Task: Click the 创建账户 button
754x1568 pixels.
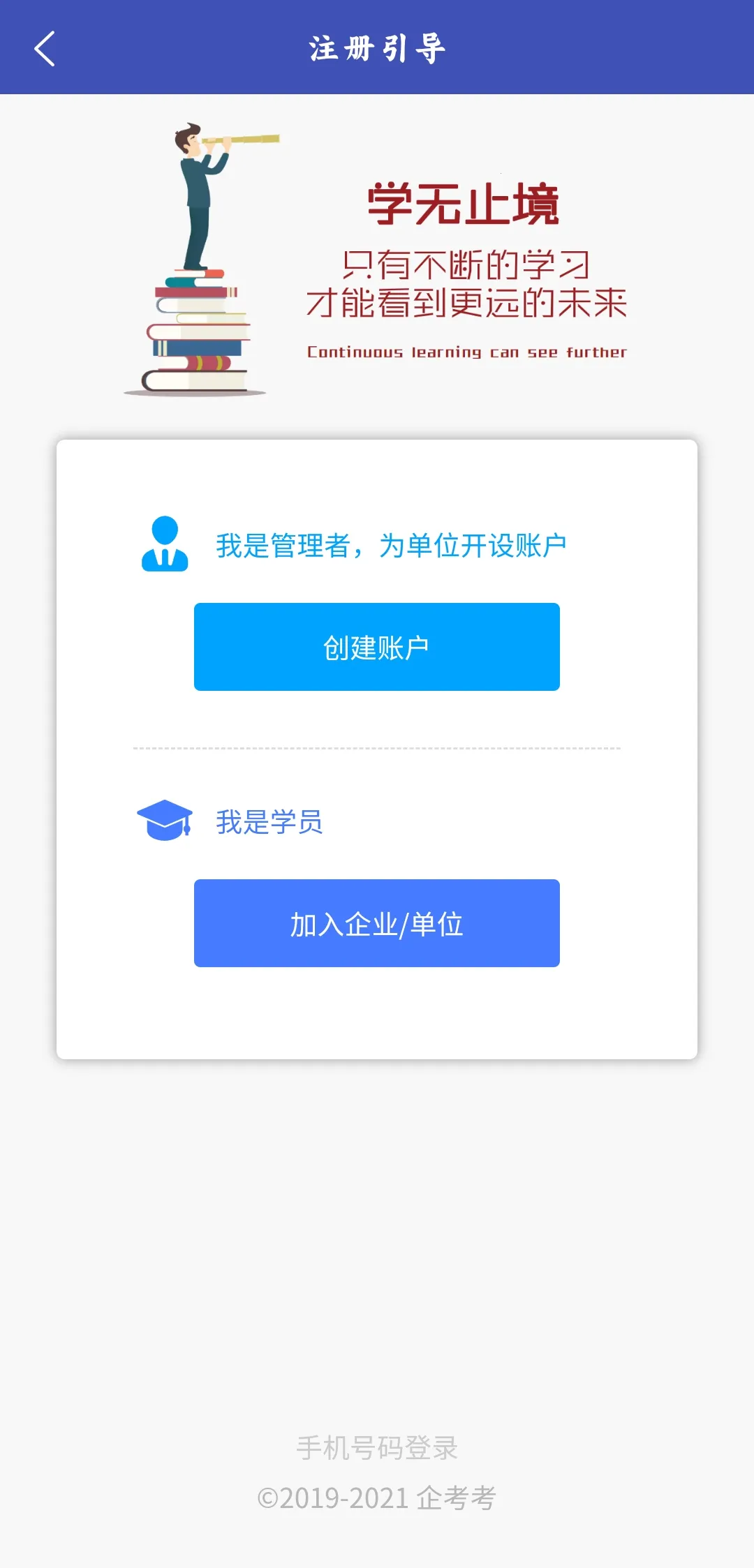Action: (x=377, y=647)
